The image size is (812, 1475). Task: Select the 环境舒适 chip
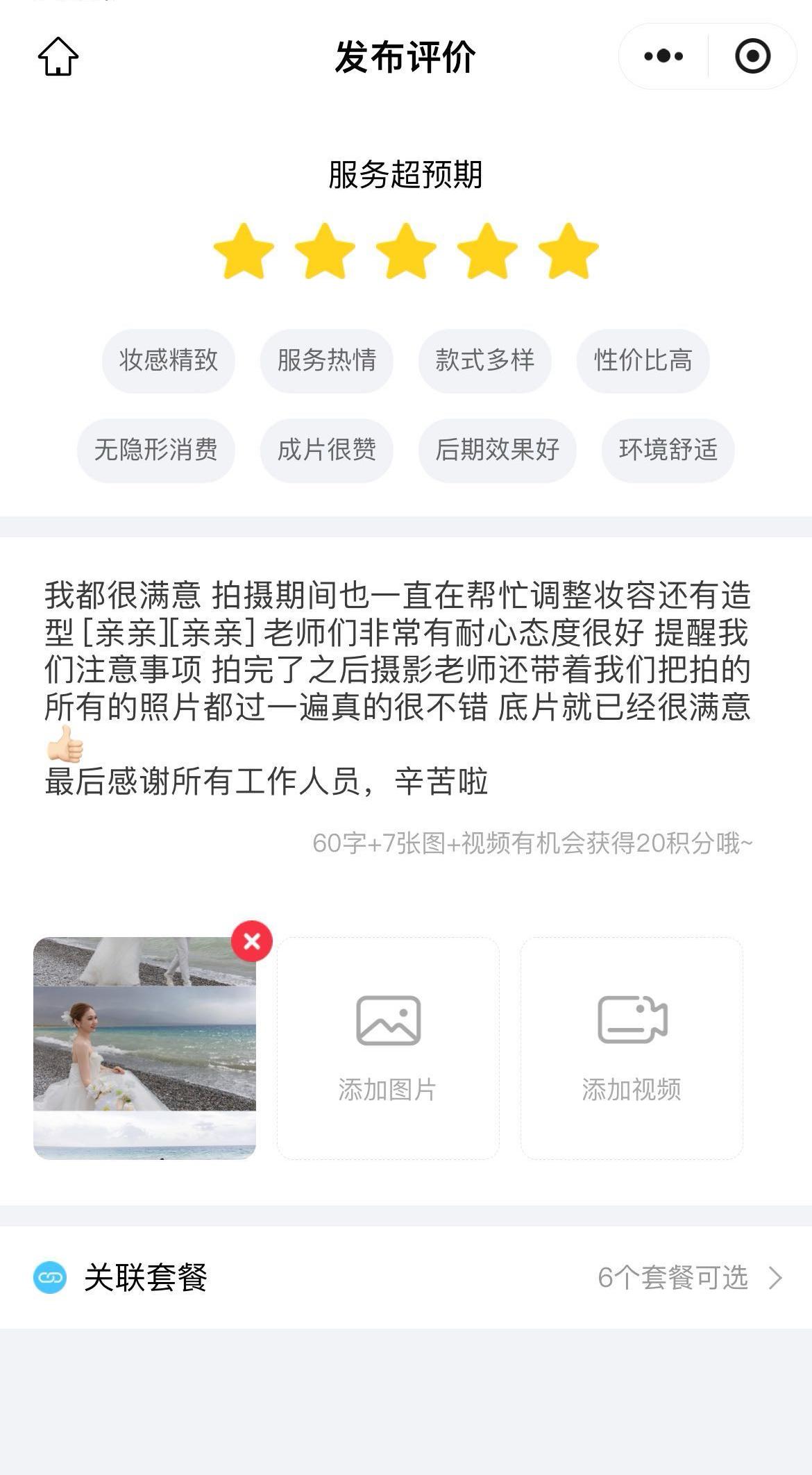(x=668, y=450)
